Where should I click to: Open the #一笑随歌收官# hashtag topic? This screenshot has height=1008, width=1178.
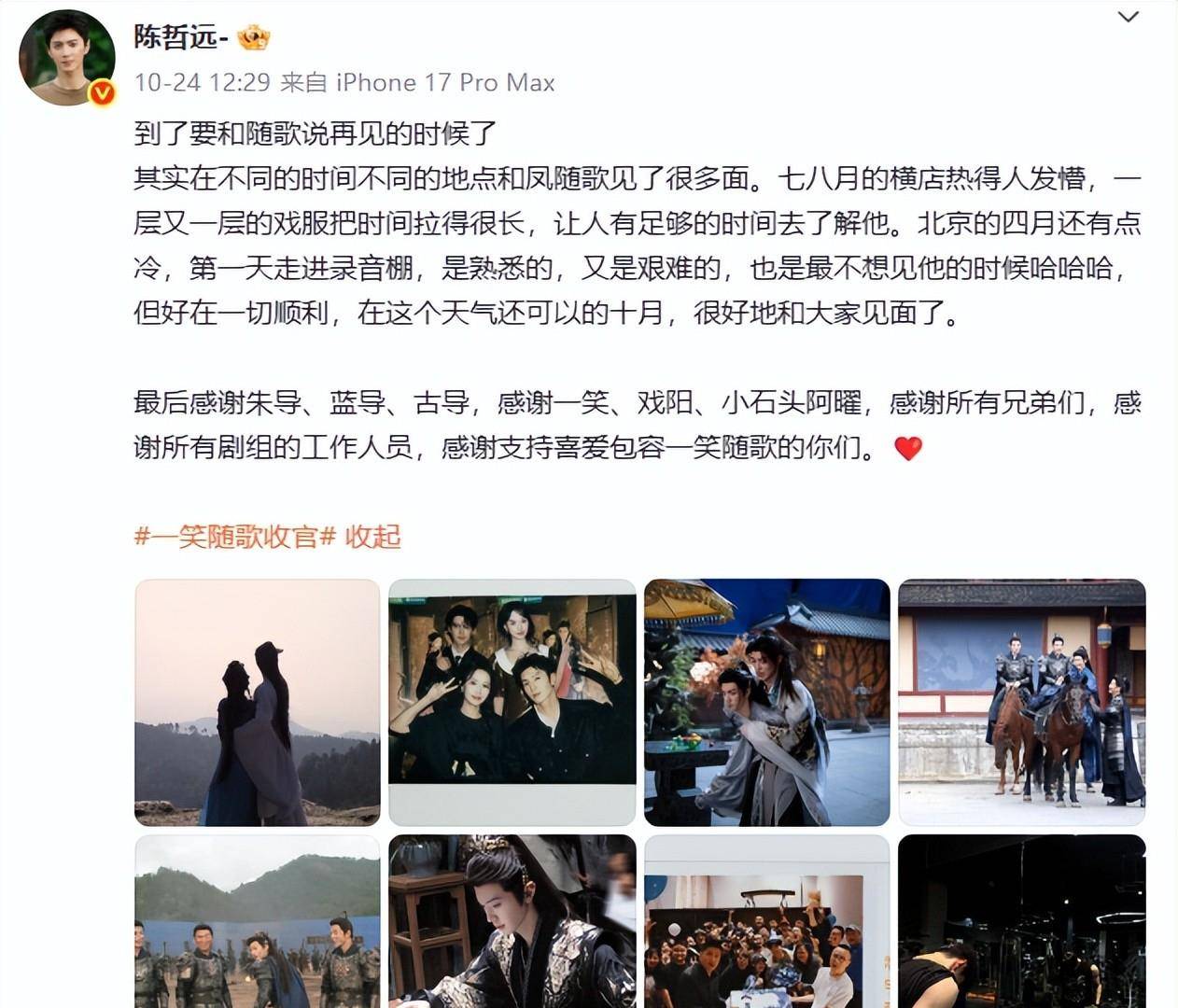pyautogui.click(x=235, y=537)
